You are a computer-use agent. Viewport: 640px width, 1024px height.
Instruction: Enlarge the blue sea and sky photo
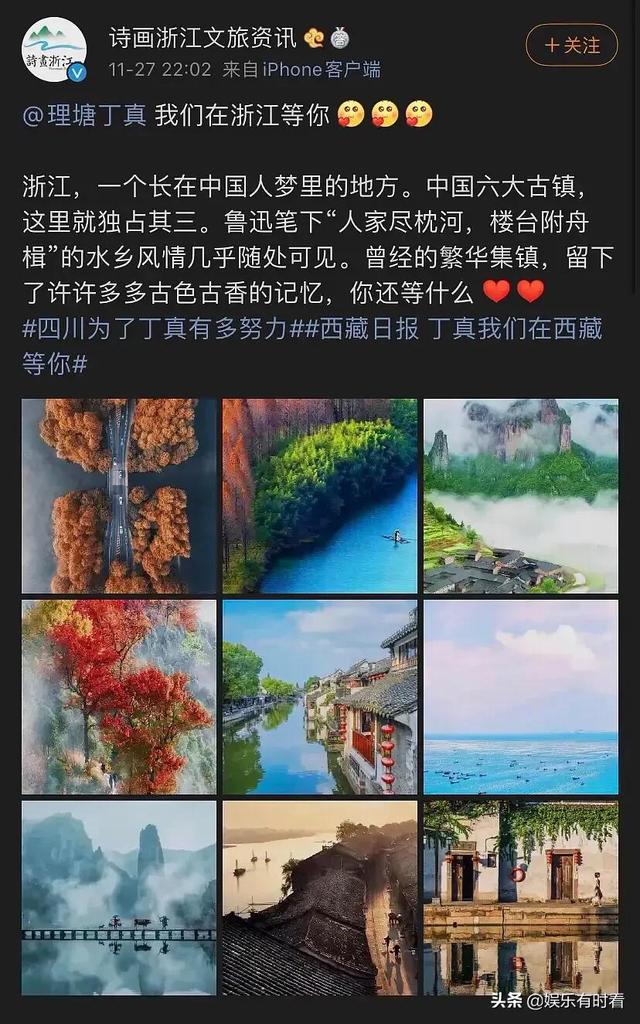pyautogui.click(x=521, y=697)
